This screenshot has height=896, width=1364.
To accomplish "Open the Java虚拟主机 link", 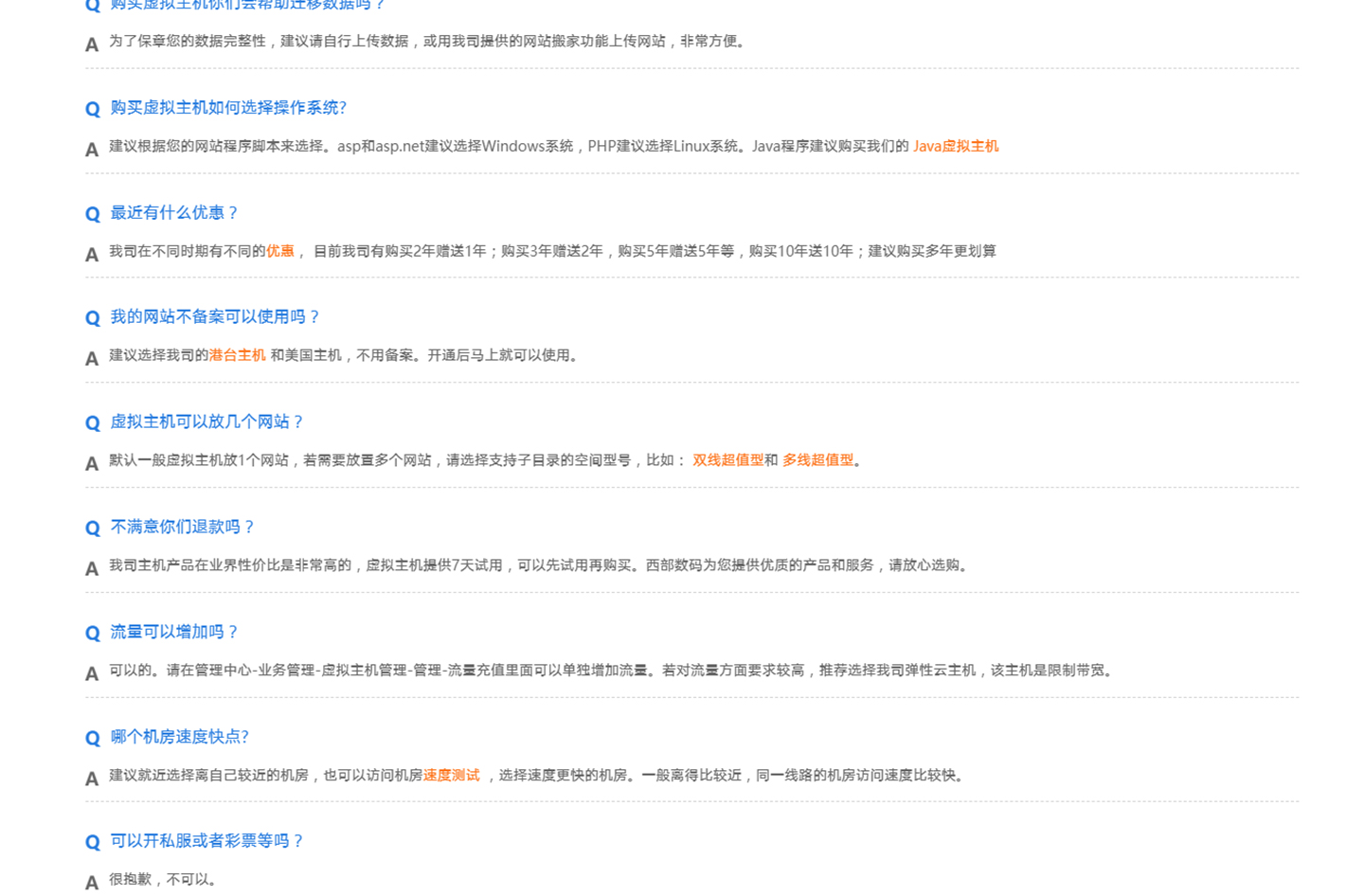I will pyautogui.click(x=955, y=146).
